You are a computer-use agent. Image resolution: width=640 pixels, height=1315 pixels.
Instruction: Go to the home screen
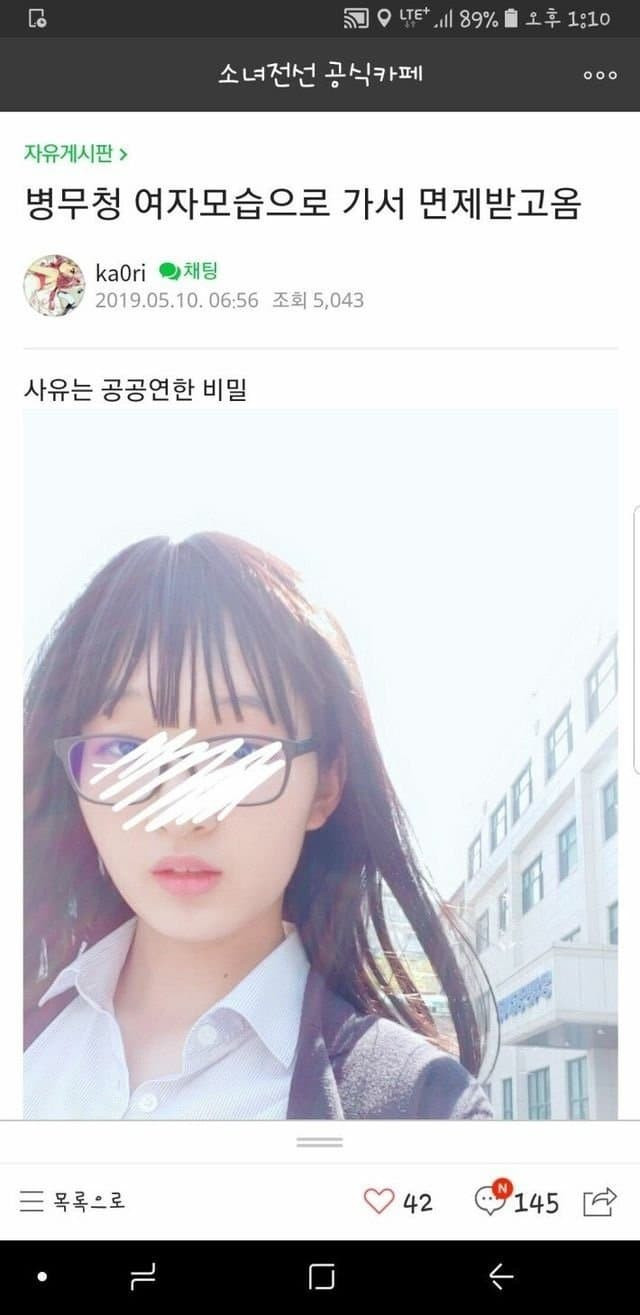(x=322, y=1277)
